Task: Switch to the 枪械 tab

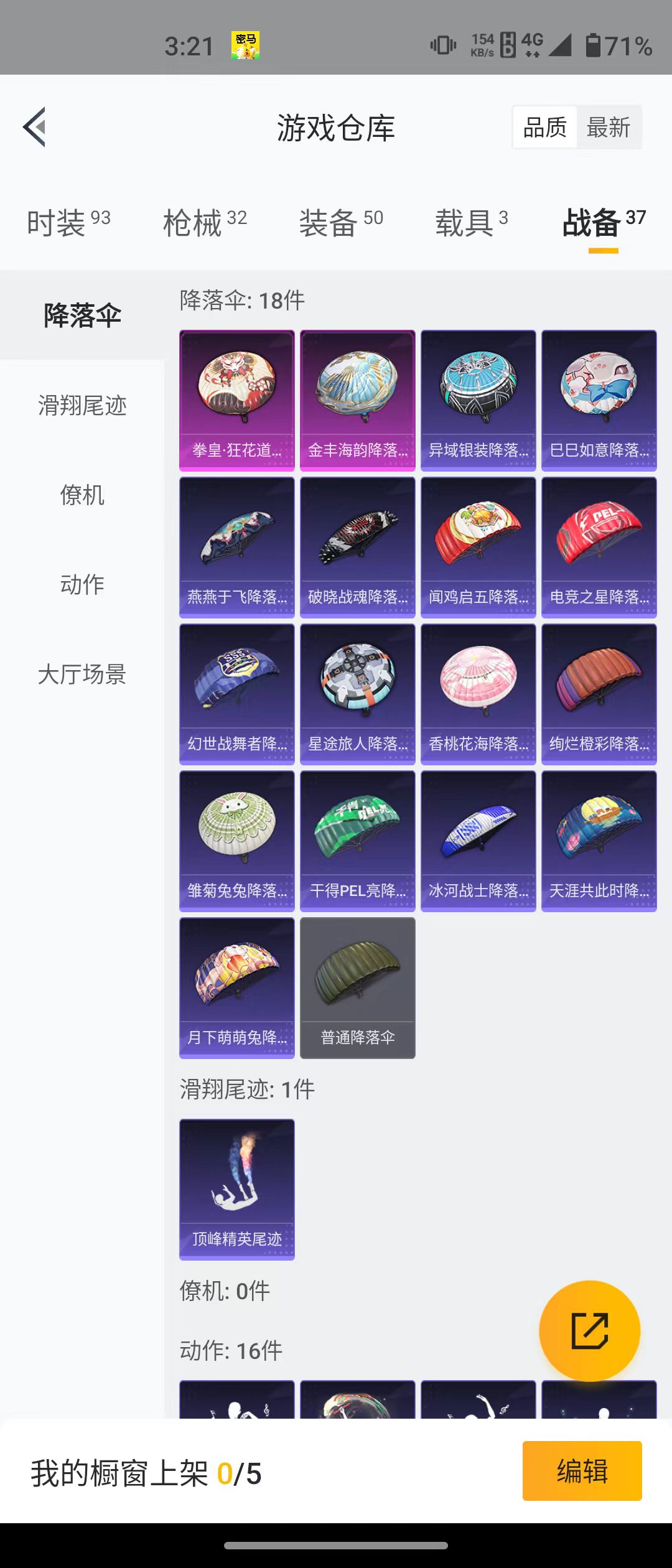Action: coord(205,223)
